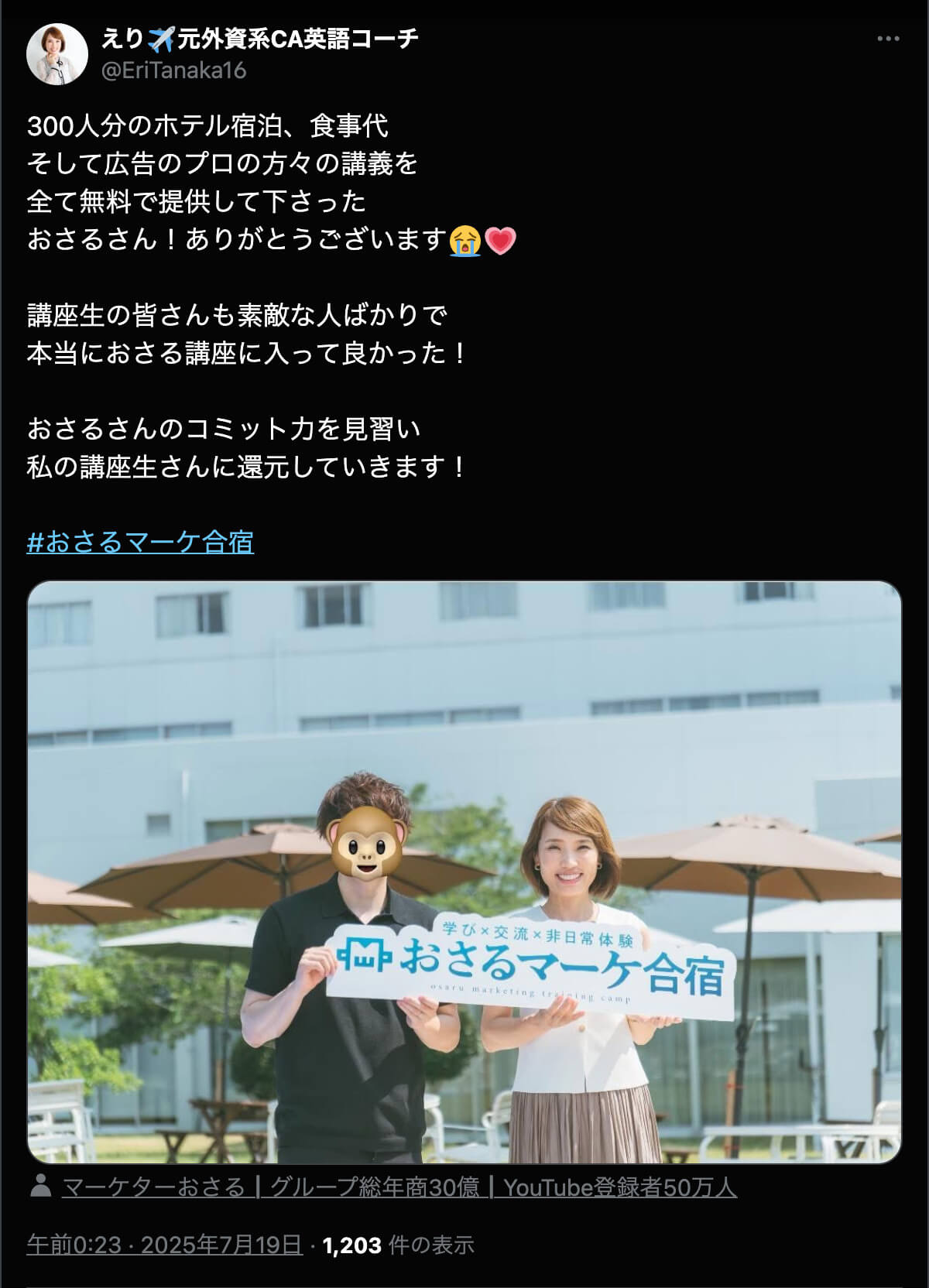Open the tweet timestamp 午前0:23 · 2025年7月19日

pos(164,1245)
